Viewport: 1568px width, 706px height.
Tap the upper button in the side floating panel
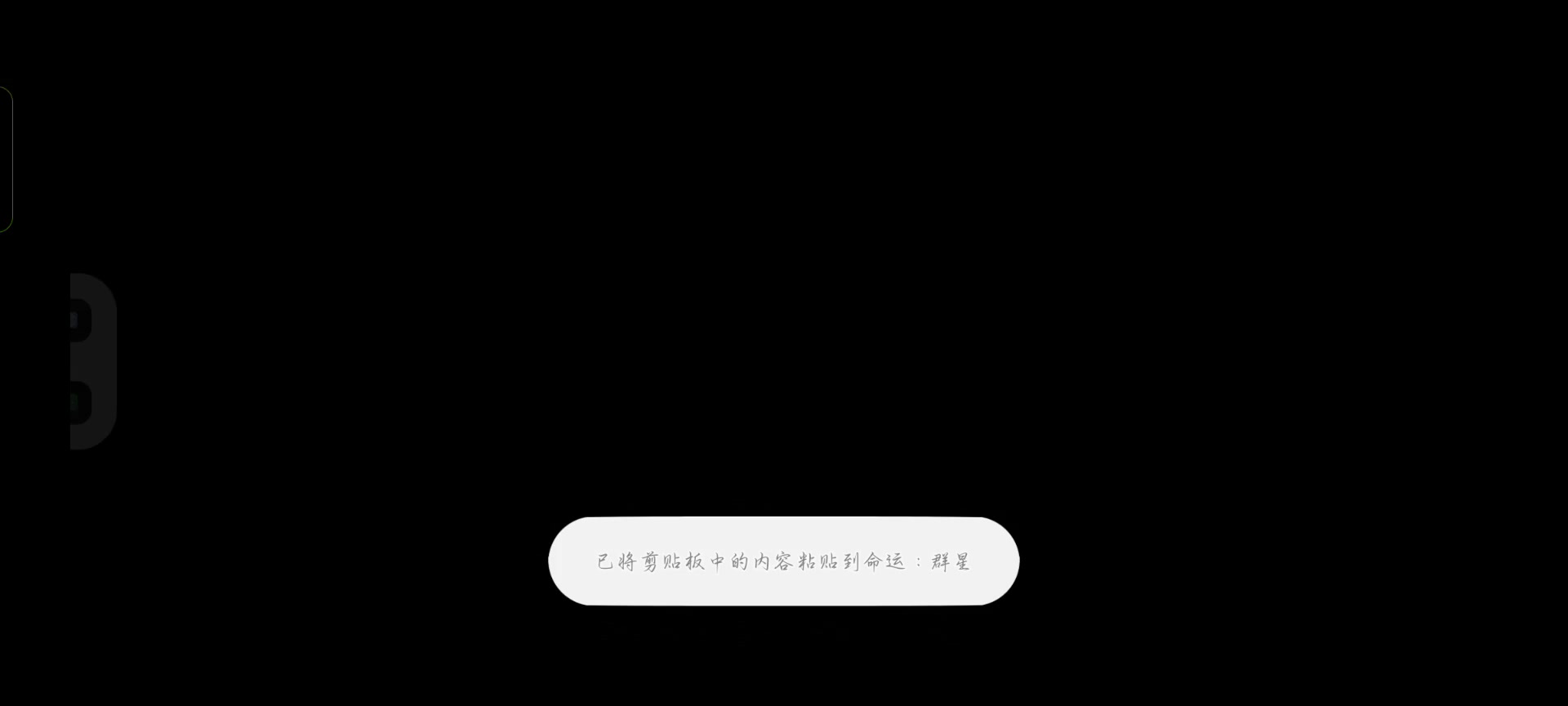pos(78,319)
